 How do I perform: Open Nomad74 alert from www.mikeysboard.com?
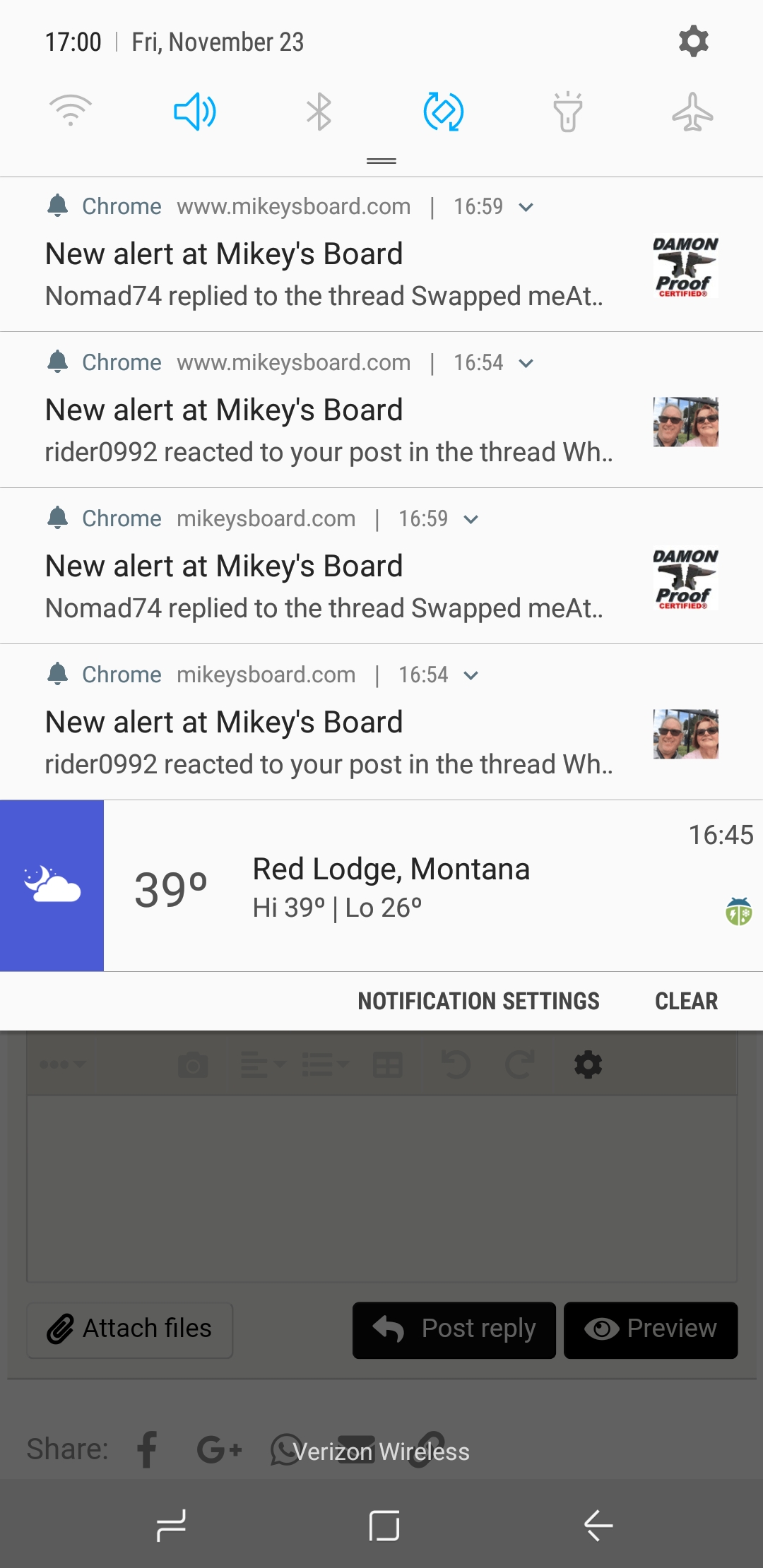(x=325, y=275)
